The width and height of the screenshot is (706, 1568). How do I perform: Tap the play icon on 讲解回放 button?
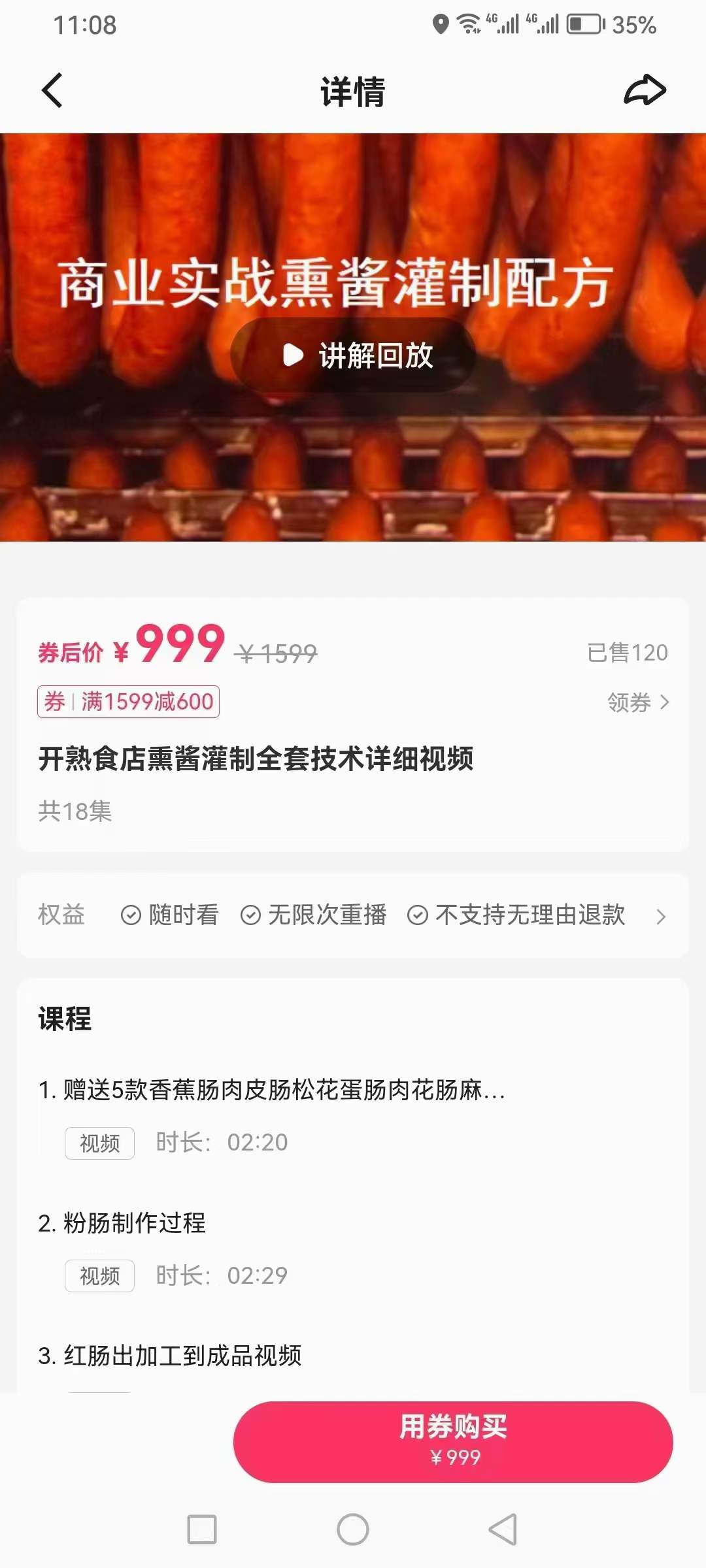(294, 355)
